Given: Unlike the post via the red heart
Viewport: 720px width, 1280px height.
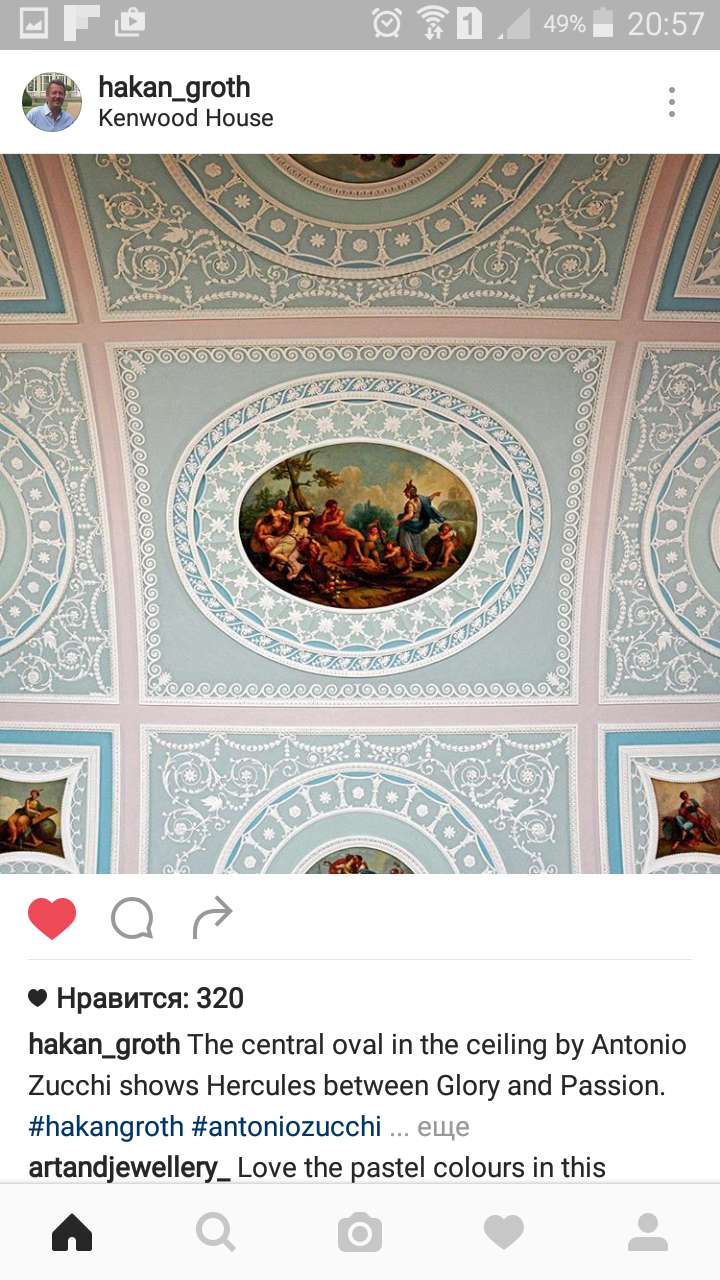Looking at the screenshot, I should 52,918.
